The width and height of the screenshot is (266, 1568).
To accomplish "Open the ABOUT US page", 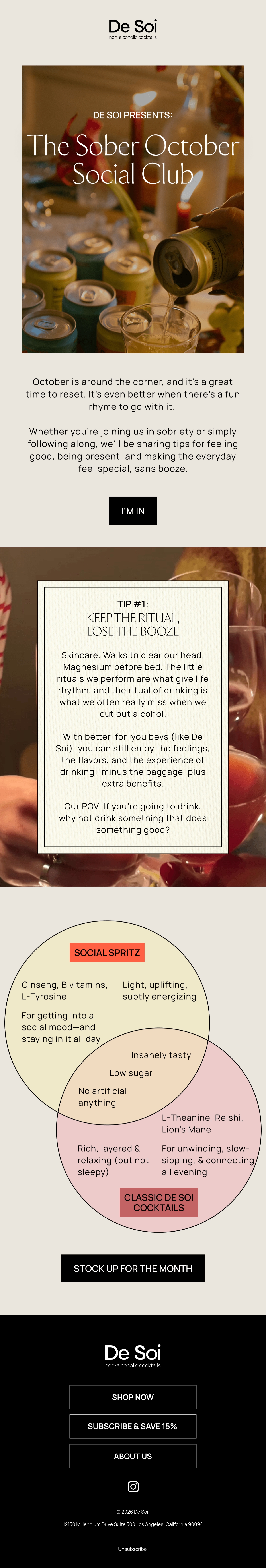I will pyautogui.click(x=133, y=1456).
